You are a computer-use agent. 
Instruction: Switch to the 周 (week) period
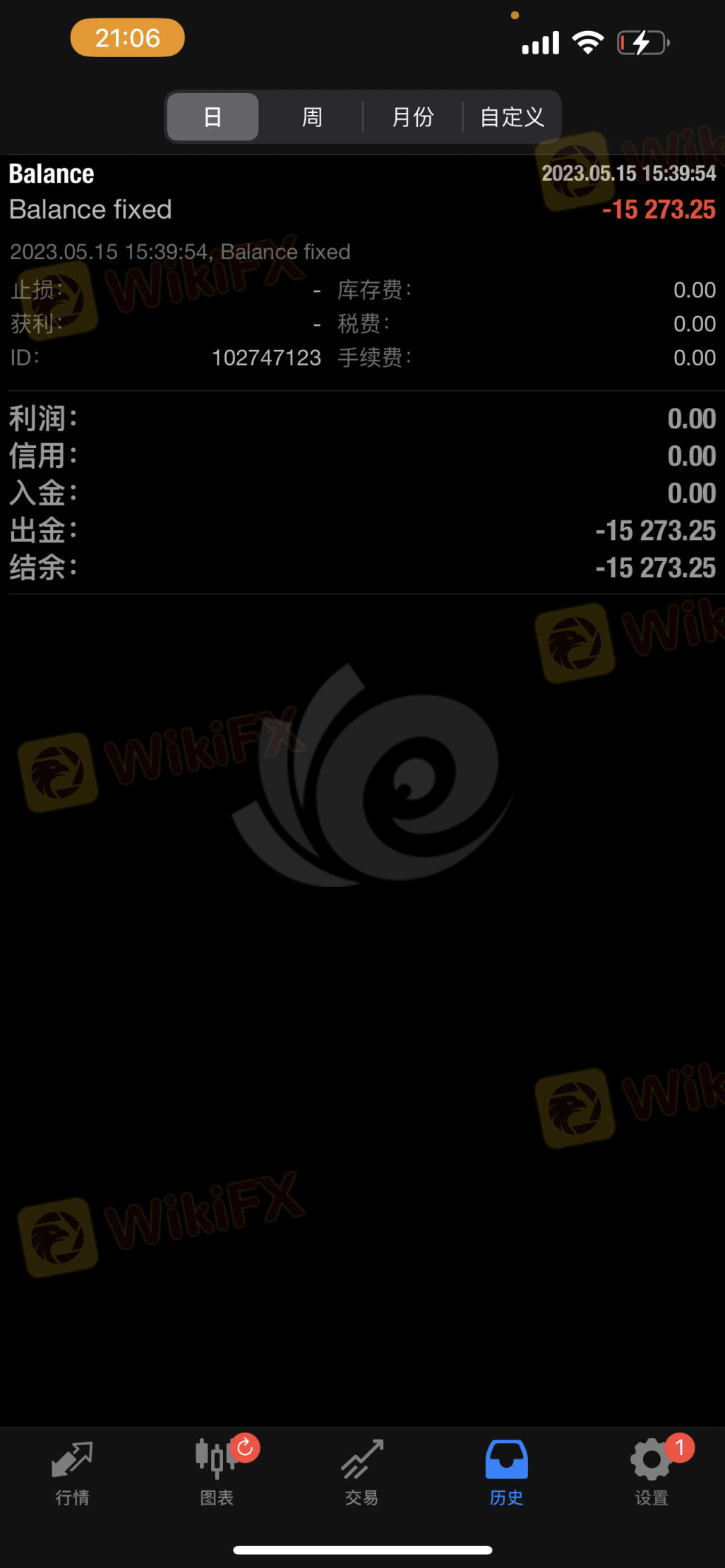tap(312, 116)
